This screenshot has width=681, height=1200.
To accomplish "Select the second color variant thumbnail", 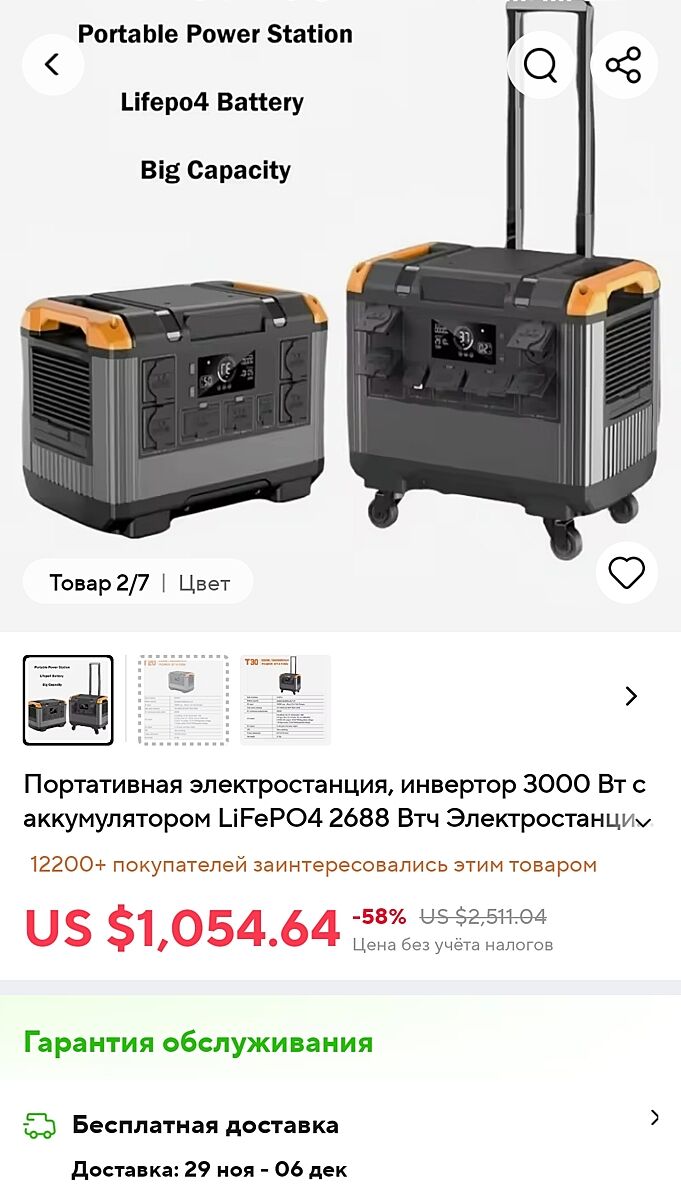I will click(x=176, y=700).
